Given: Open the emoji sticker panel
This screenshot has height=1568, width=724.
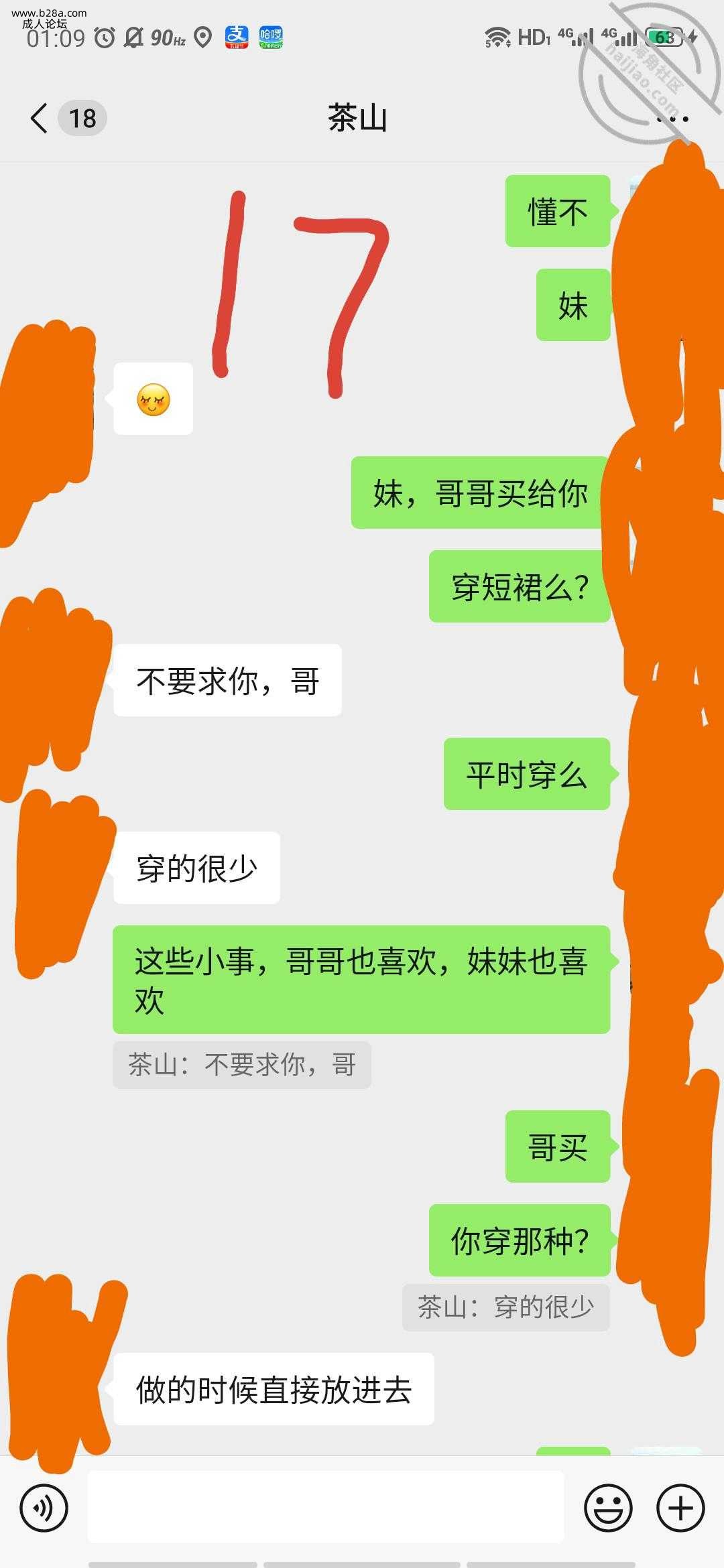Looking at the screenshot, I should tap(608, 1508).
